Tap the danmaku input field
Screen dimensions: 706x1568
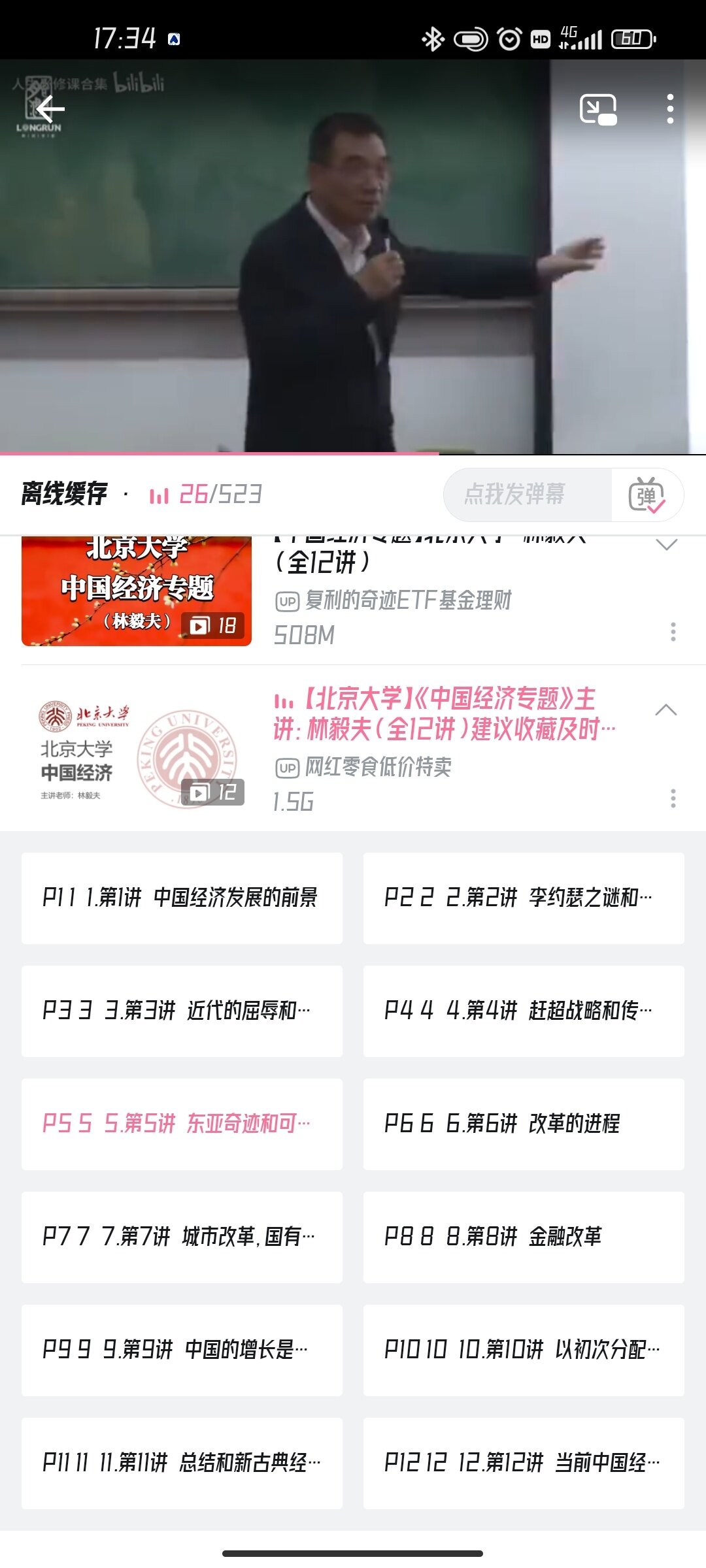click(527, 495)
